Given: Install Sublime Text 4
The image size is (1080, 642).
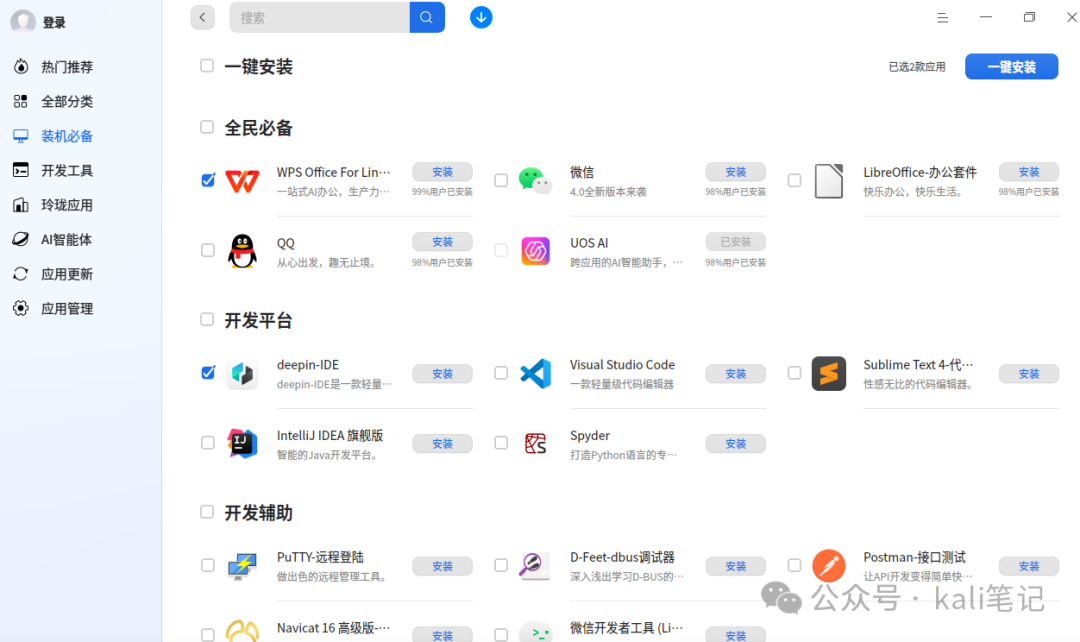Looking at the screenshot, I should 1028,373.
